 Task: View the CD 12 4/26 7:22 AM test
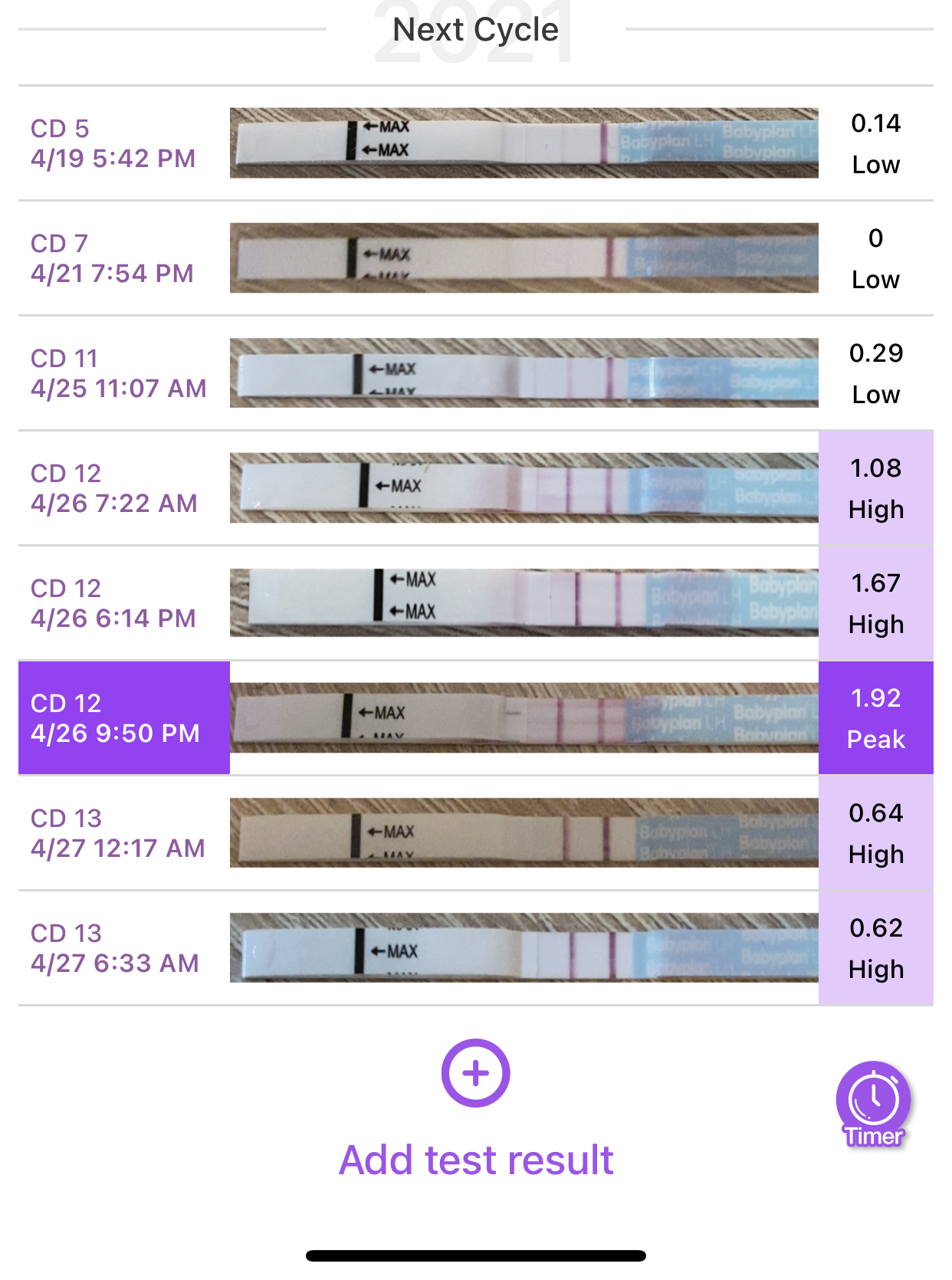475,488
